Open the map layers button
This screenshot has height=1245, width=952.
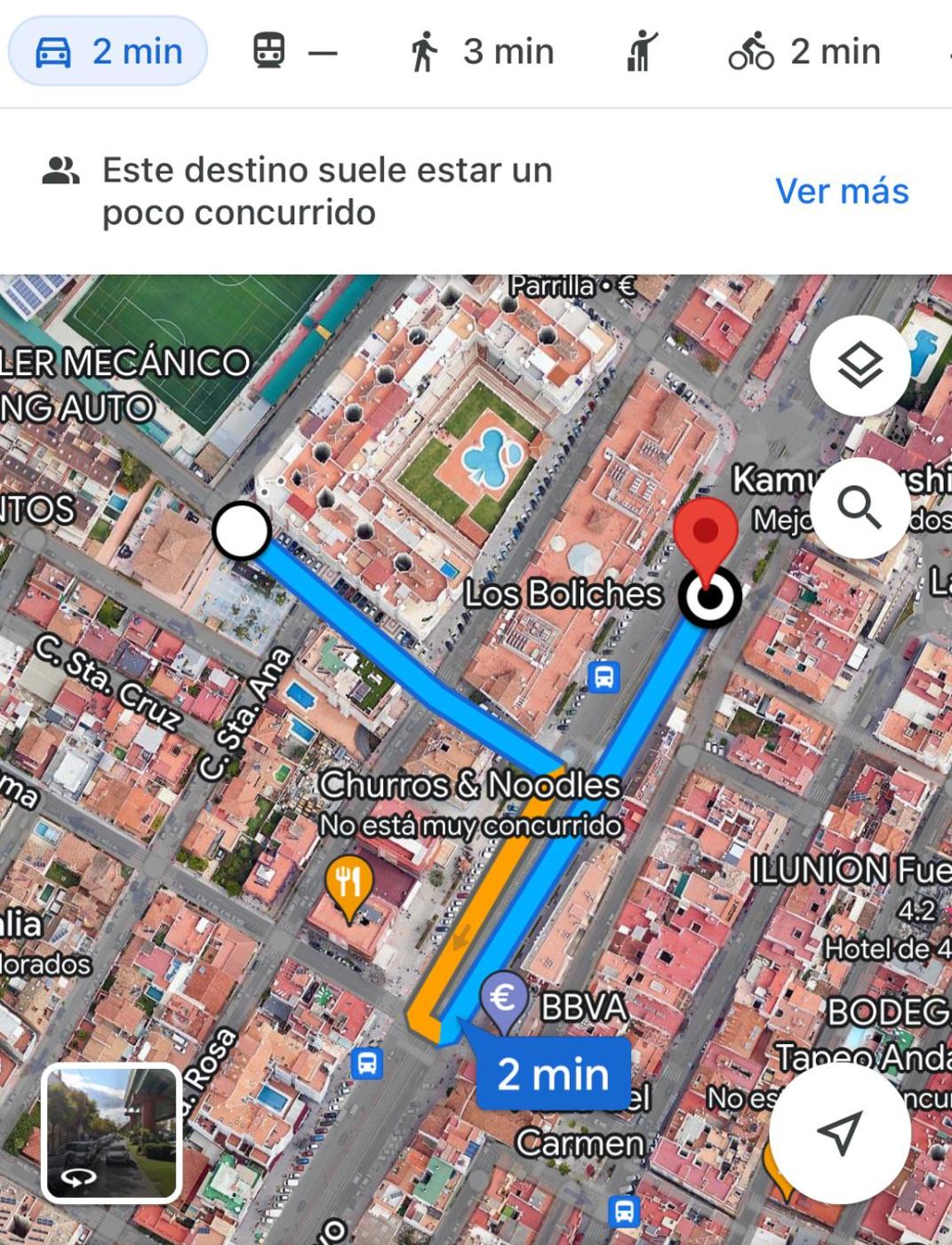(x=860, y=365)
